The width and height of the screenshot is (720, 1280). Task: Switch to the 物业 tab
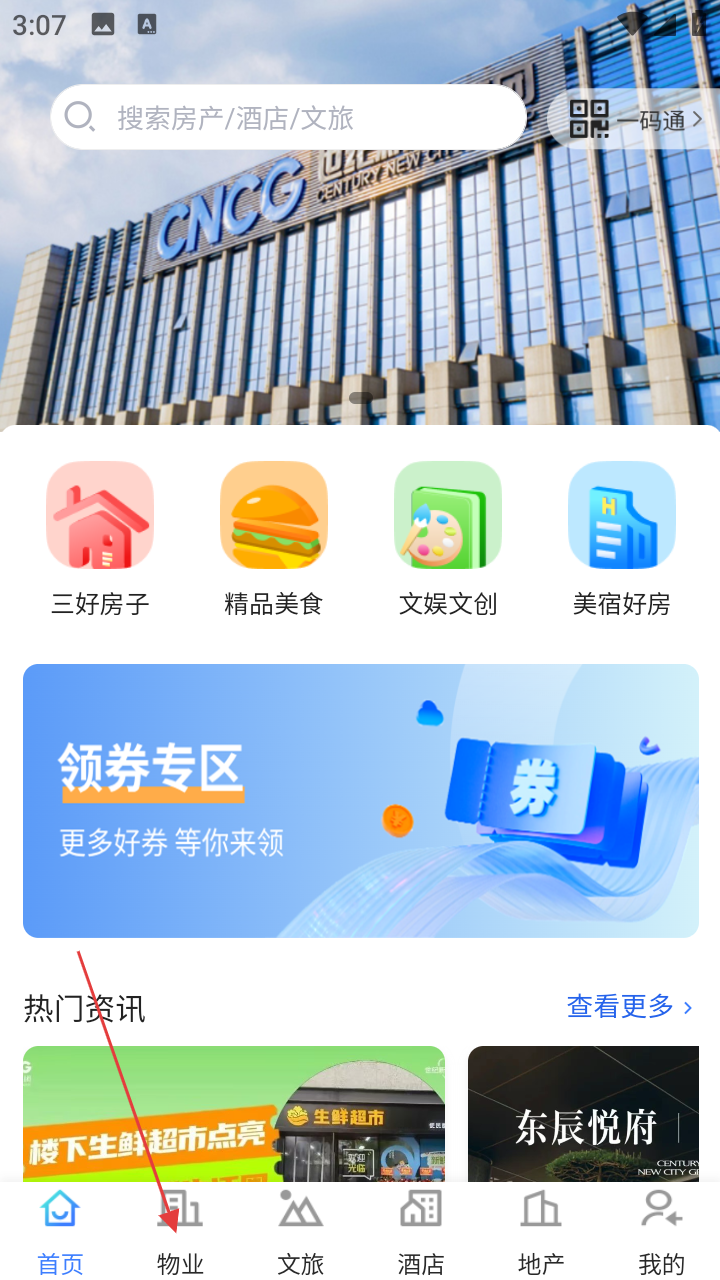coord(180,1232)
